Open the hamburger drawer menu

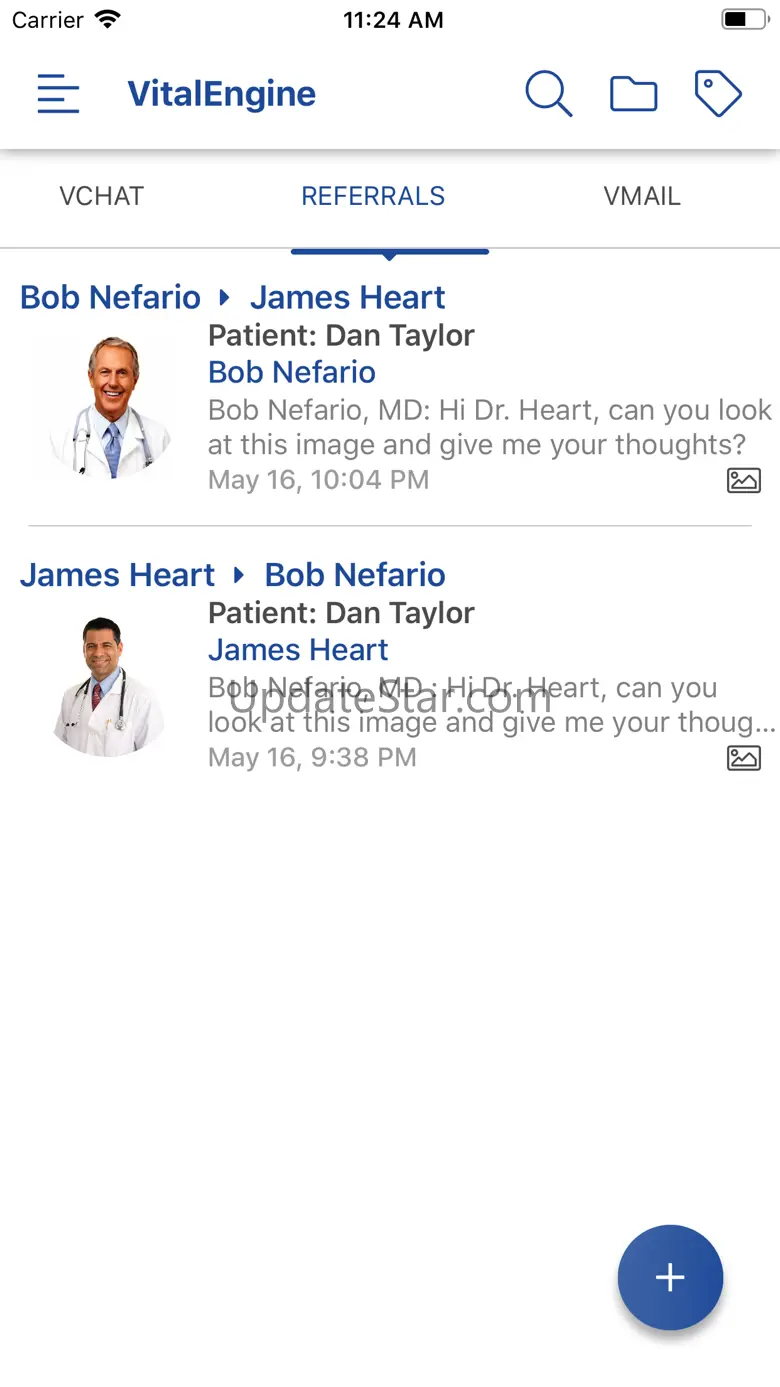point(58,95)
